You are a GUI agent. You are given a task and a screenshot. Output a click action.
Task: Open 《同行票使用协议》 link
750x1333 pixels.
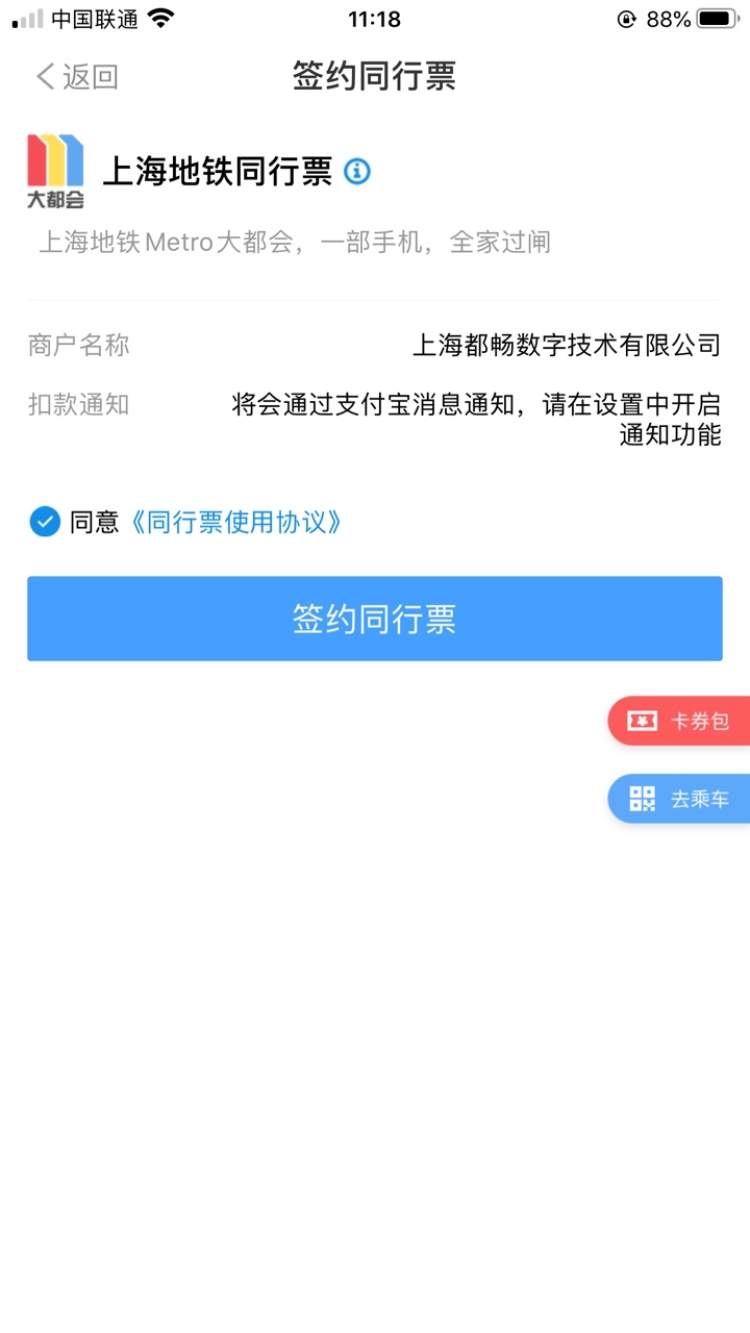[235, 522]
